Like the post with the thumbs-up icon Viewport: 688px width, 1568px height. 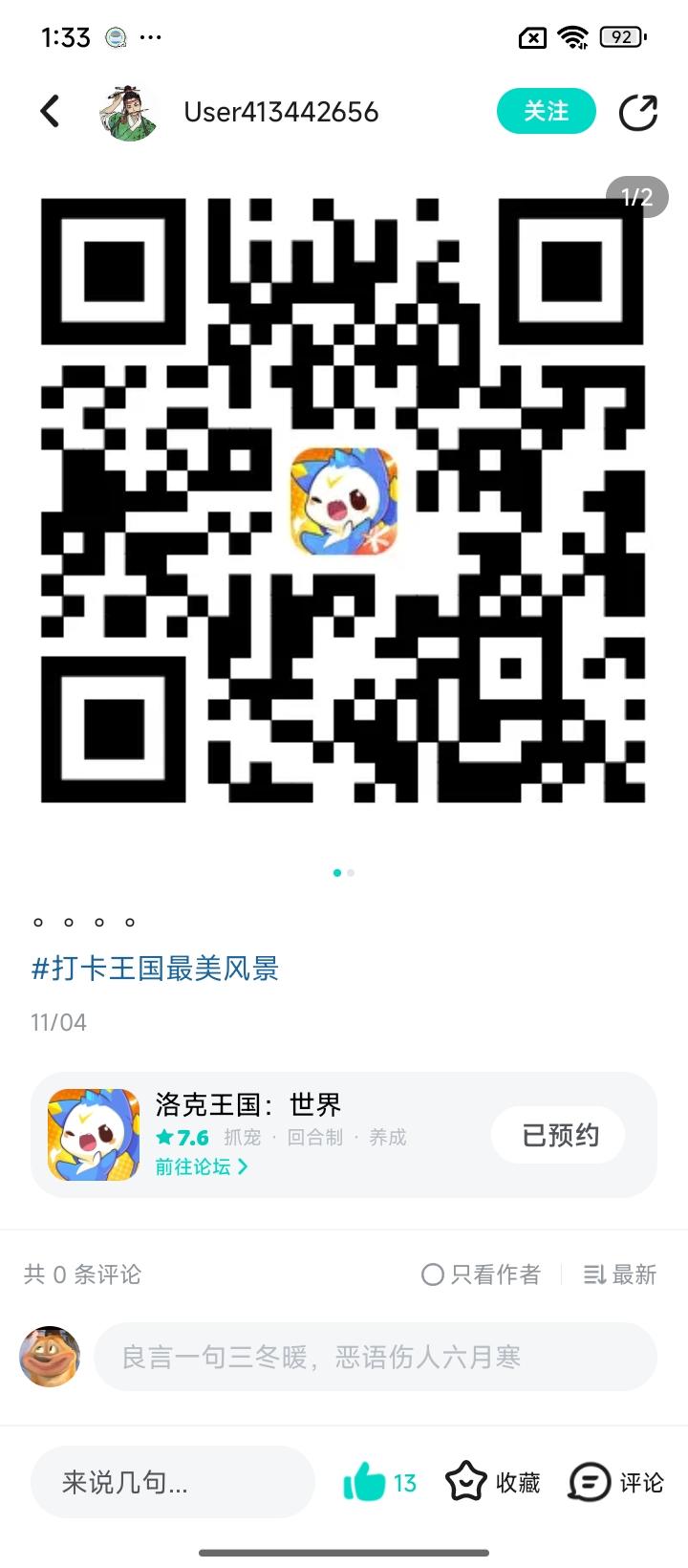(x=368, y=1481)
